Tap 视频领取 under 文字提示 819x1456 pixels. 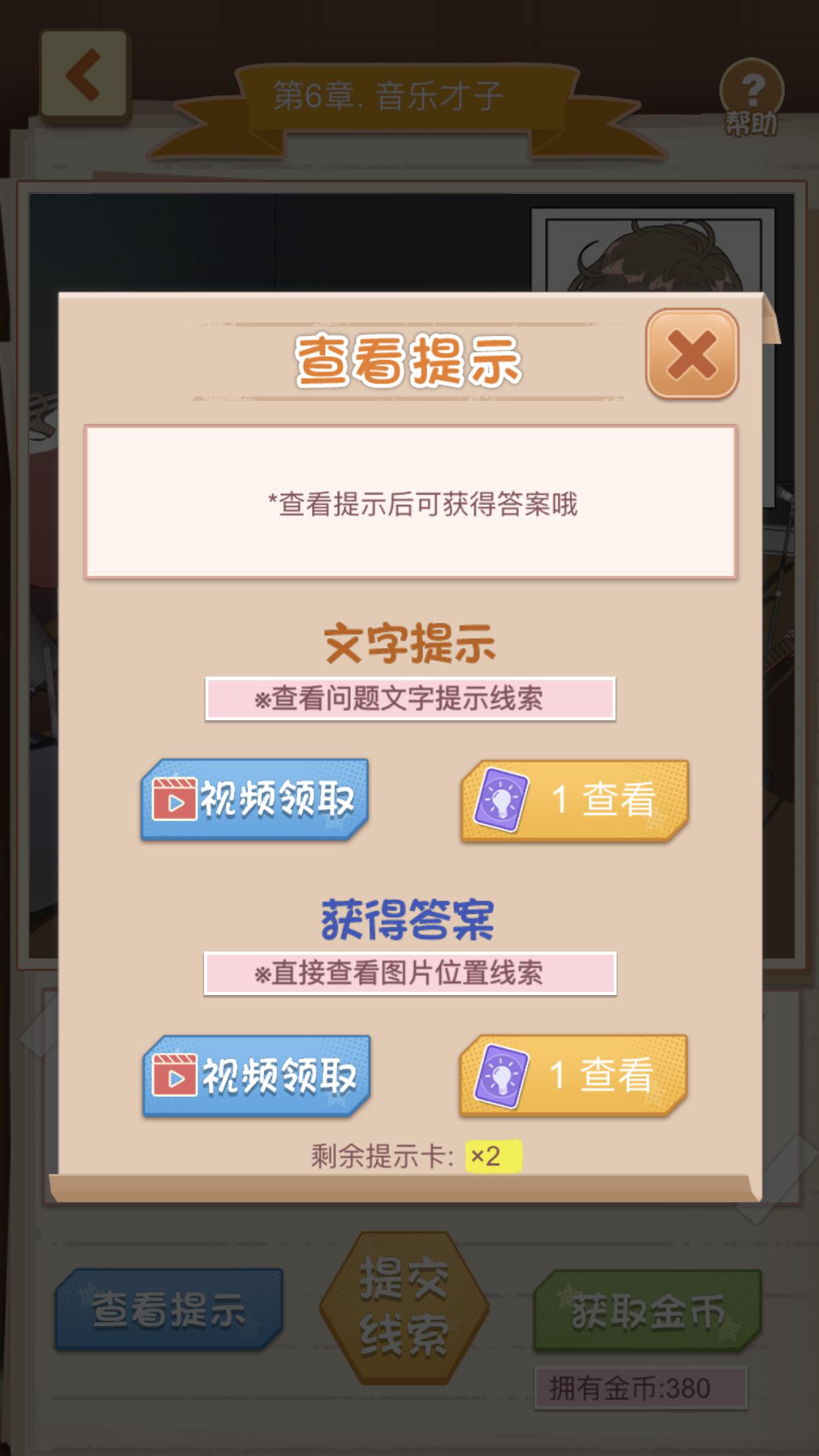click(x=255, y=799)
